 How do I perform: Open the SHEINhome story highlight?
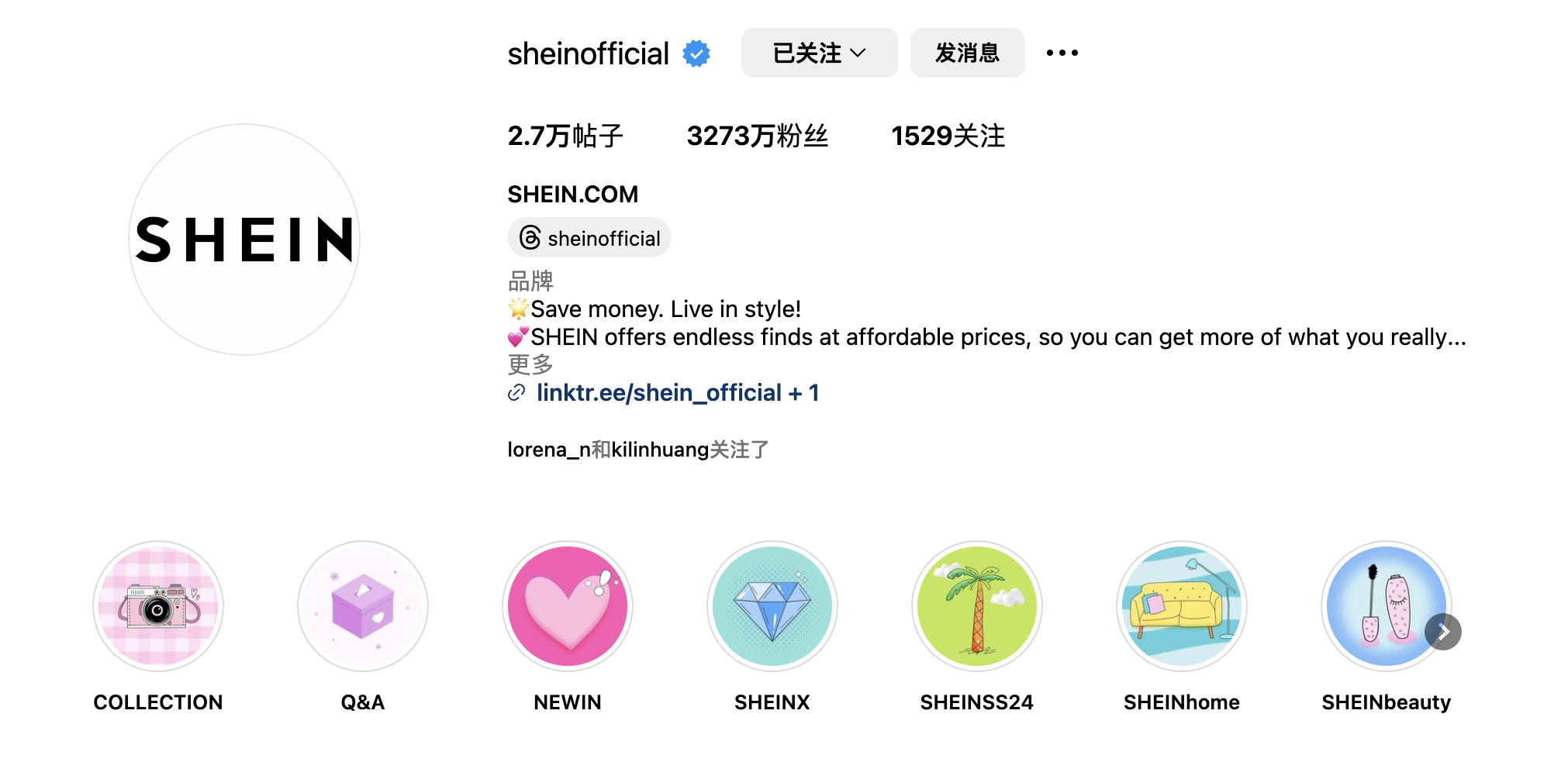(x=1182, y=606)
